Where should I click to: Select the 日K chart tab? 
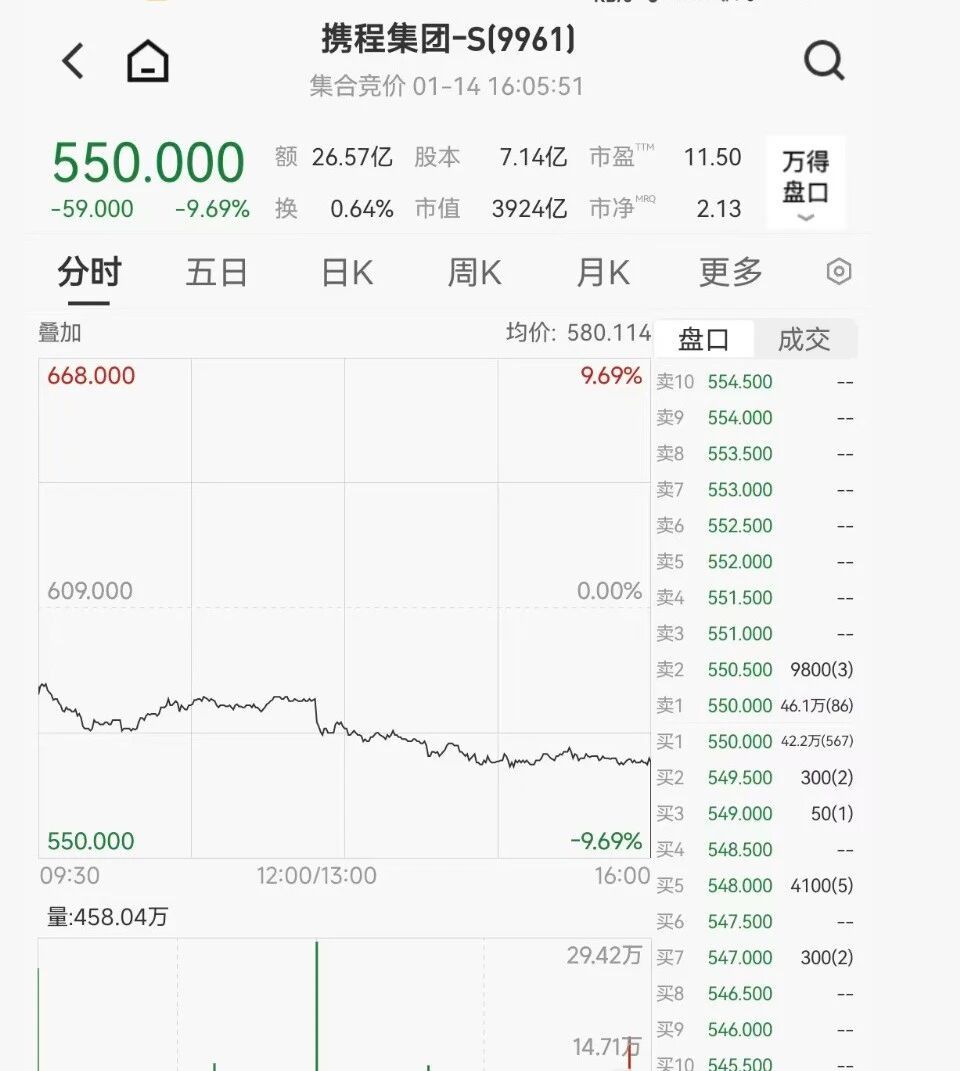point(347,272)
